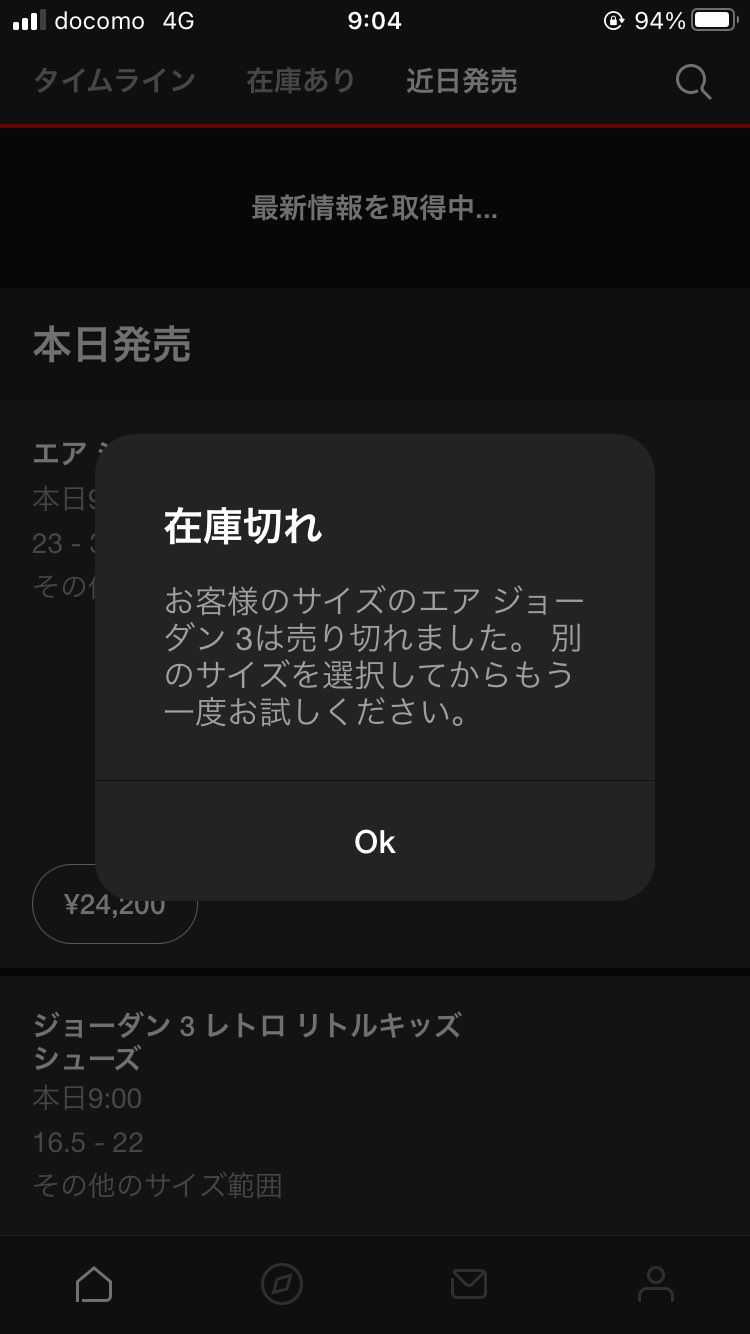
Task: Open the Profile icon in bottom bar
Action: pyautogui.click(x=656, y=1286)
